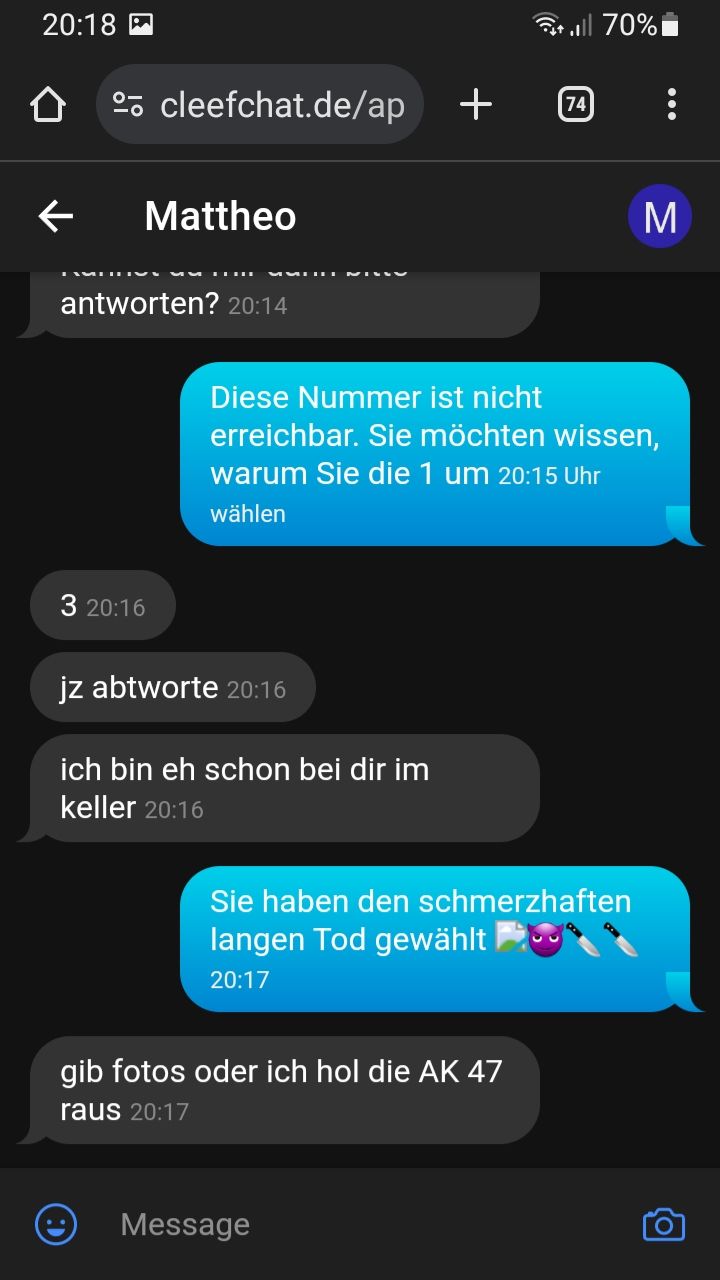
Task: Show the 74 open tabs
Action: 575,104
